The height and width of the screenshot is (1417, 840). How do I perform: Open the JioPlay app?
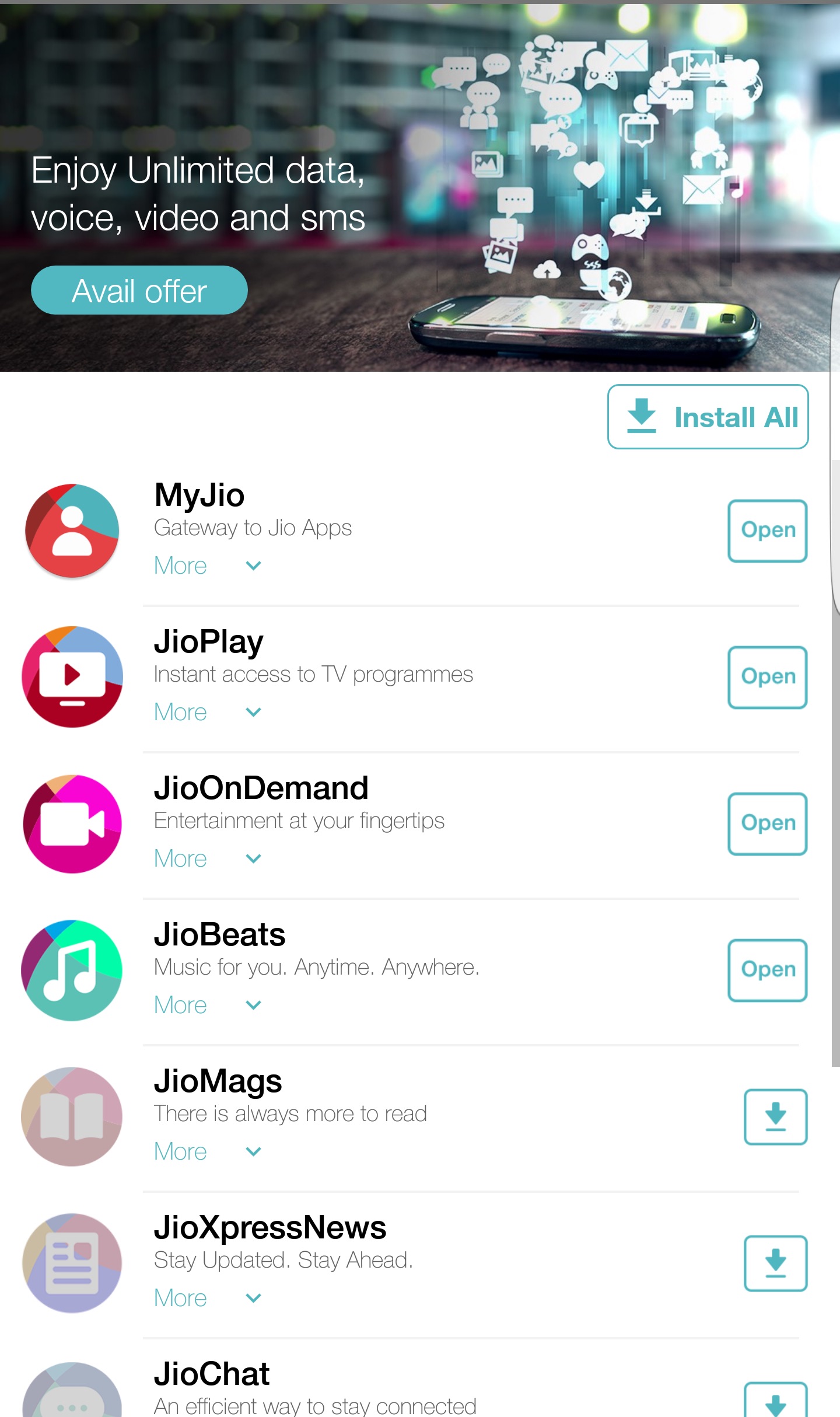tap(767, 677)
